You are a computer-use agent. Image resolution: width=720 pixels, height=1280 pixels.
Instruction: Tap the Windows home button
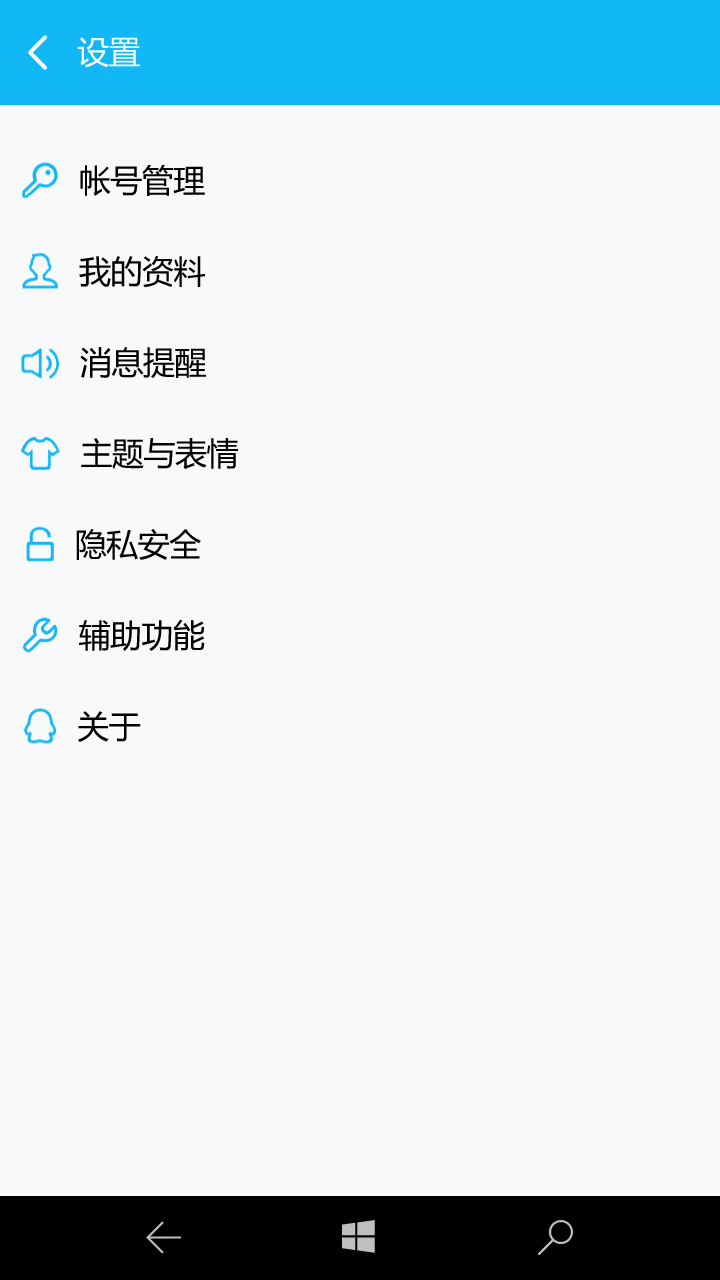358,1237
